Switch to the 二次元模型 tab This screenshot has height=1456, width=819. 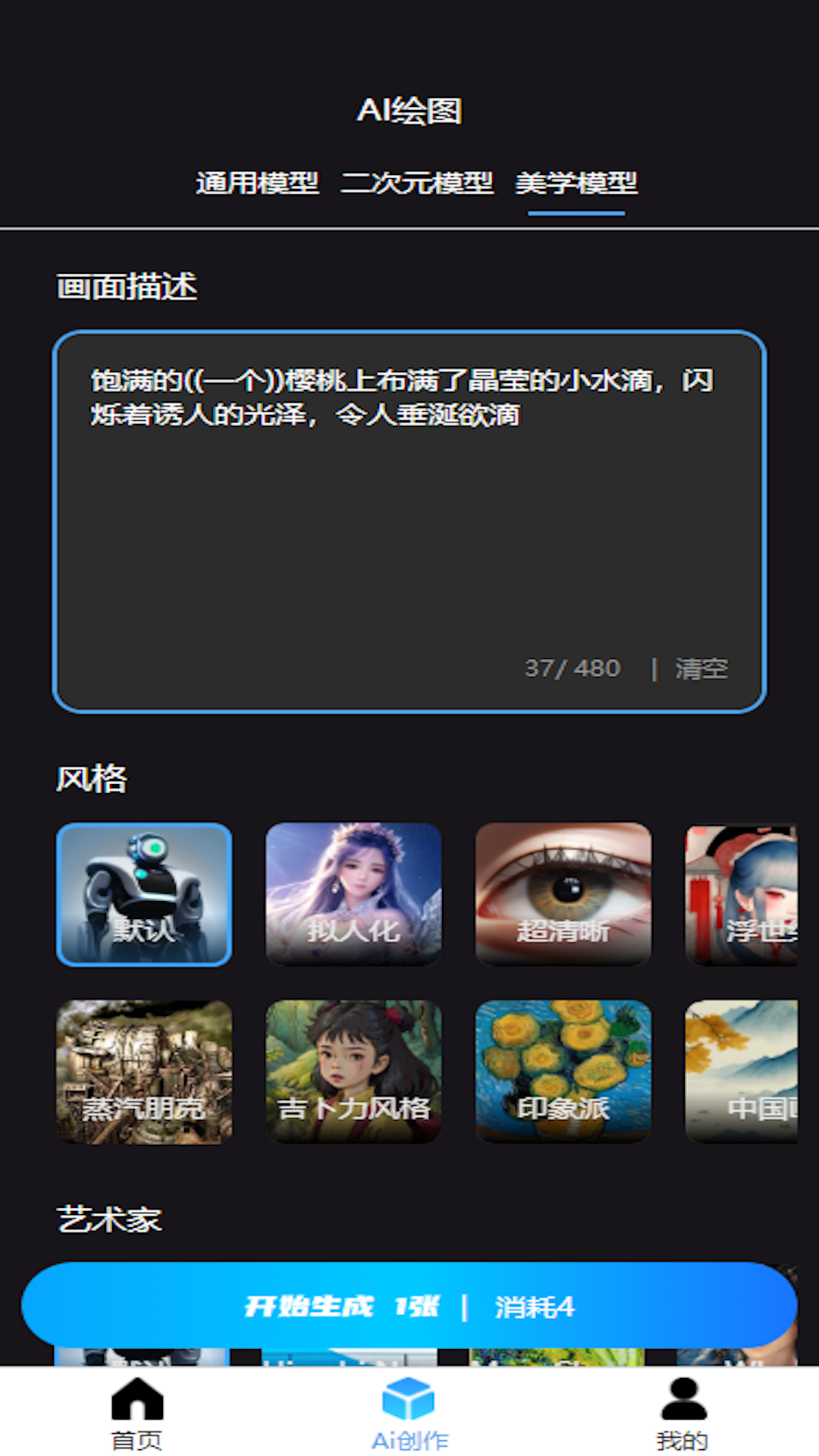pyautogui.click(x=416, y=183)
